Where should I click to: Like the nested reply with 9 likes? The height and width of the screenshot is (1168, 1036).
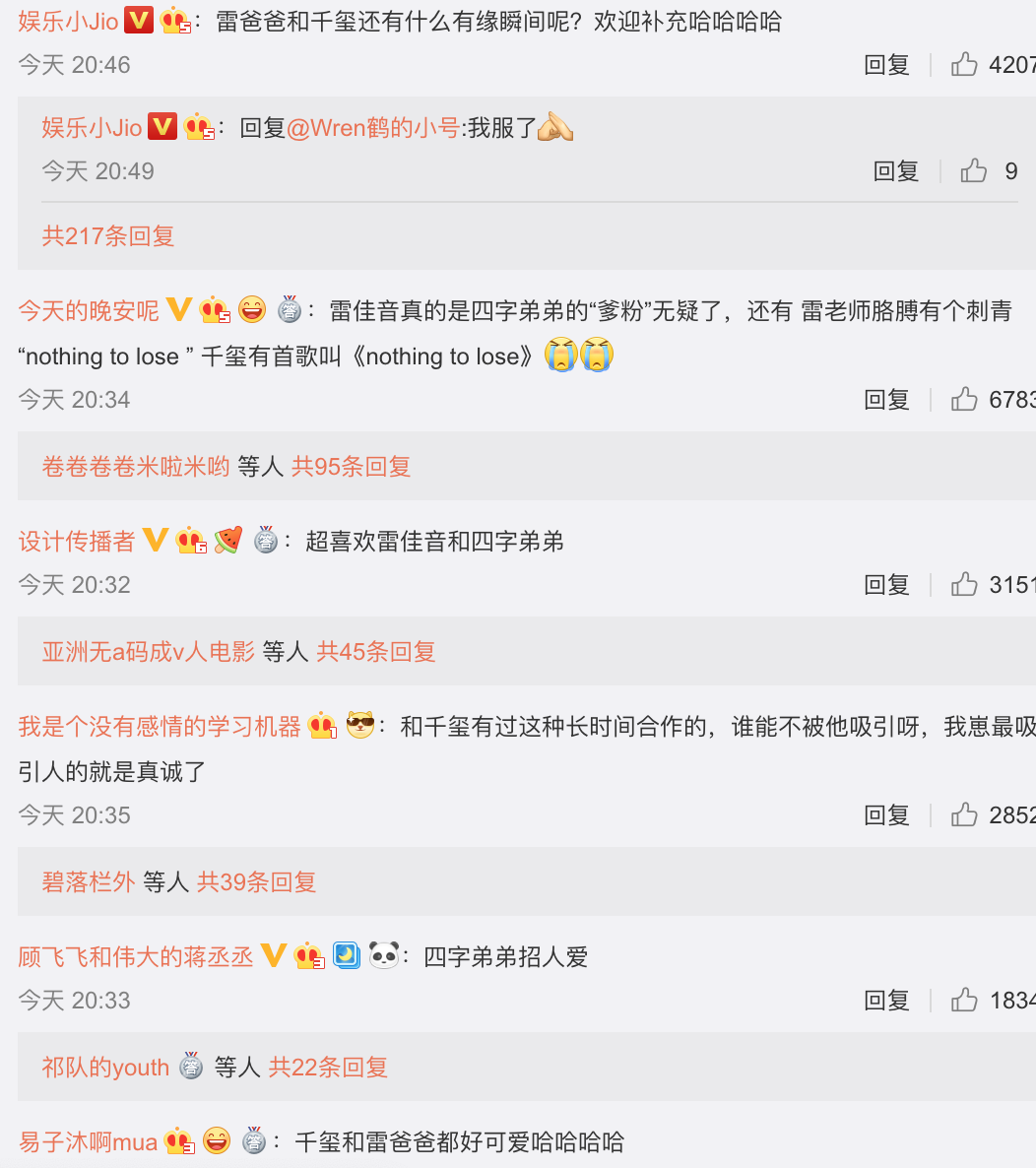point(974,171)
